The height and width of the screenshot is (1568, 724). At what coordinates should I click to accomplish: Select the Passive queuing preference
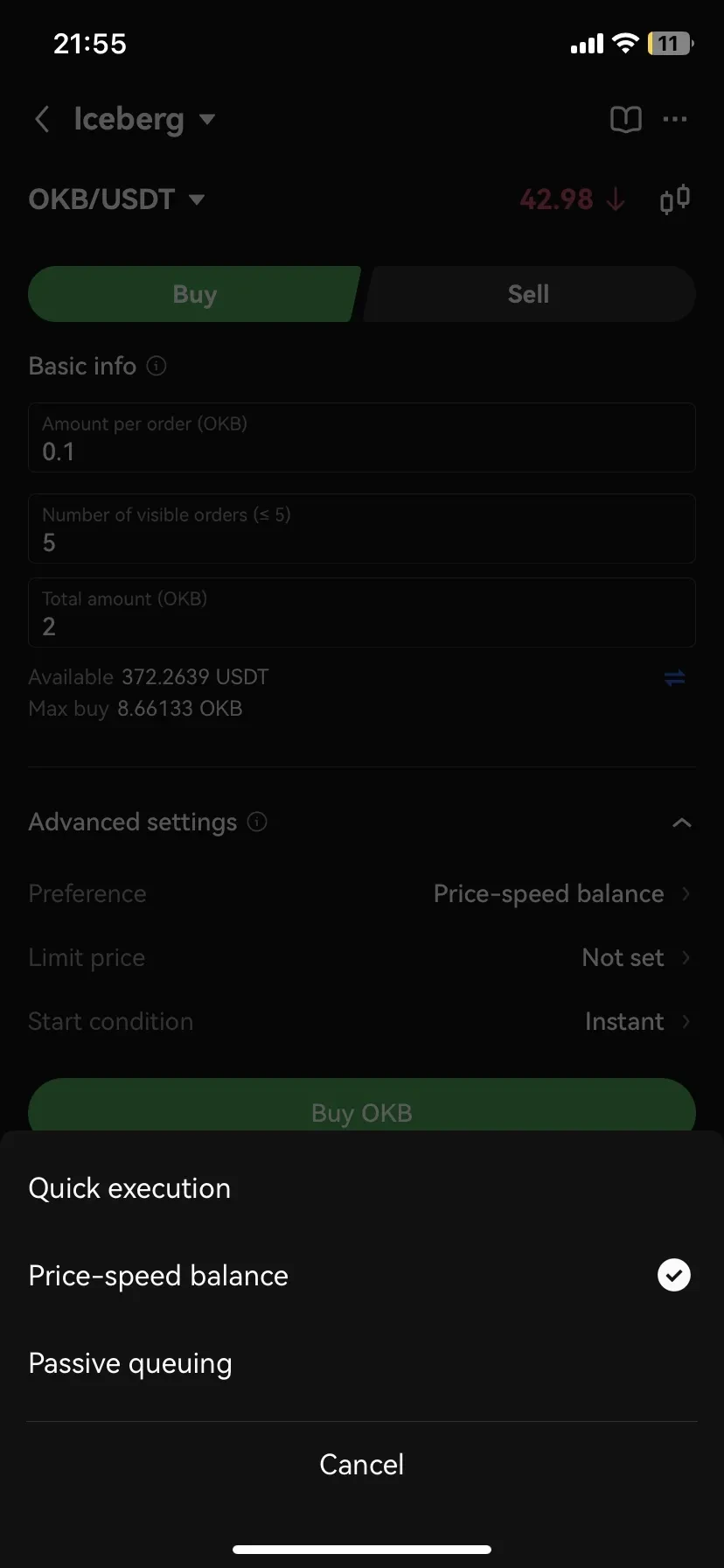[x=129, y=1362]
